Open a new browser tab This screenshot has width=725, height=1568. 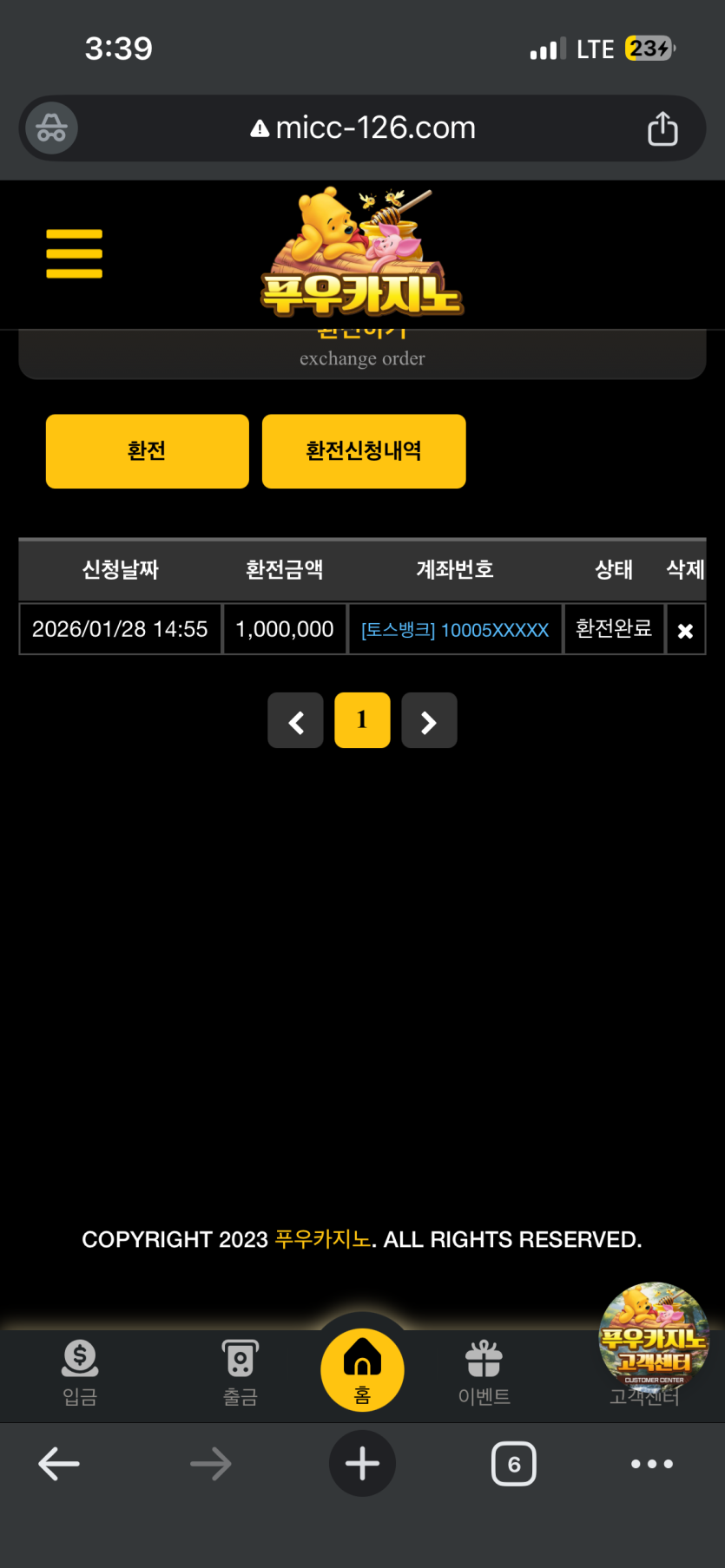pos(362,1464)
